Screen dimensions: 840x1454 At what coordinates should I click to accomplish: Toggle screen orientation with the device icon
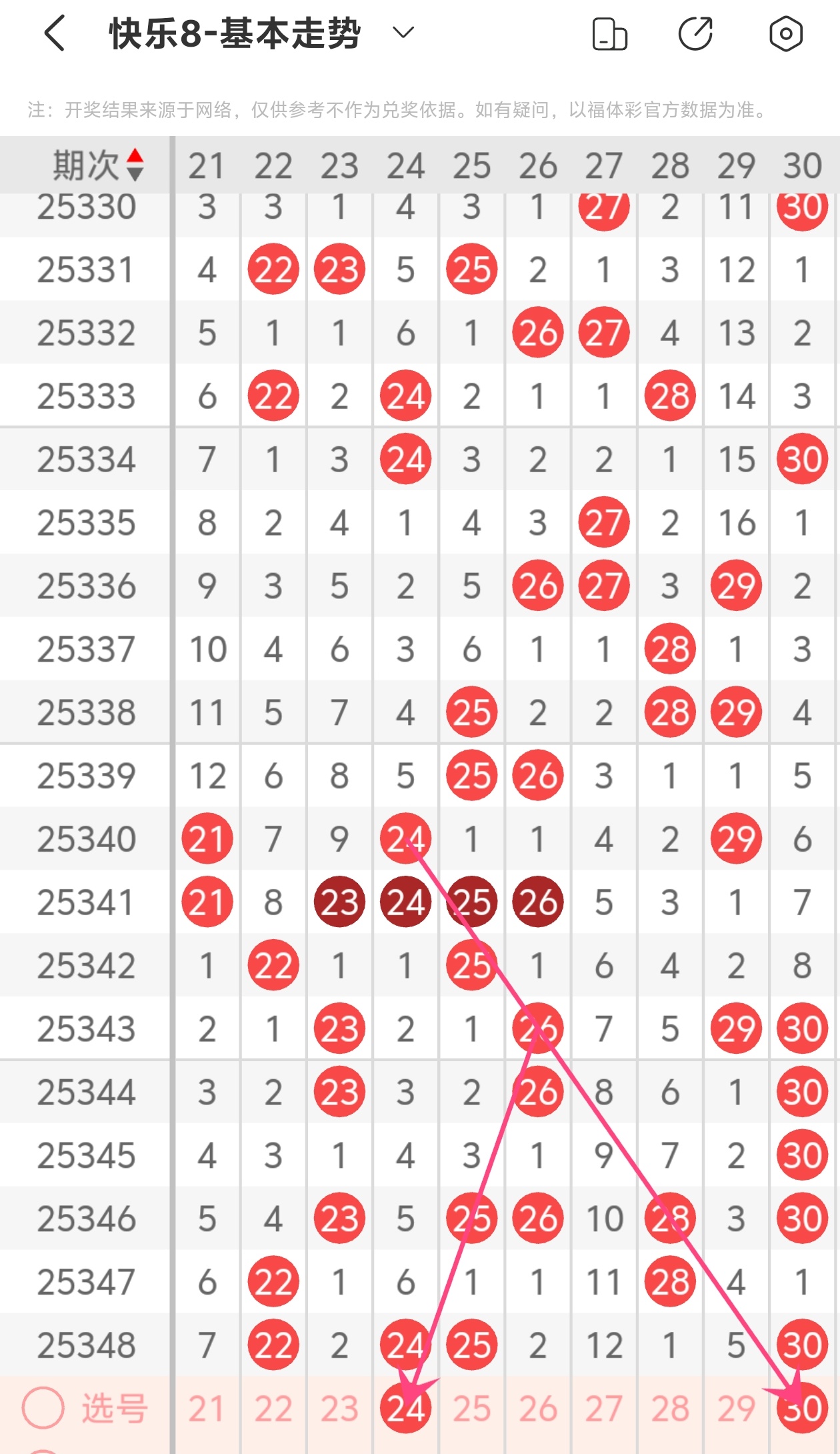(609, 34)
